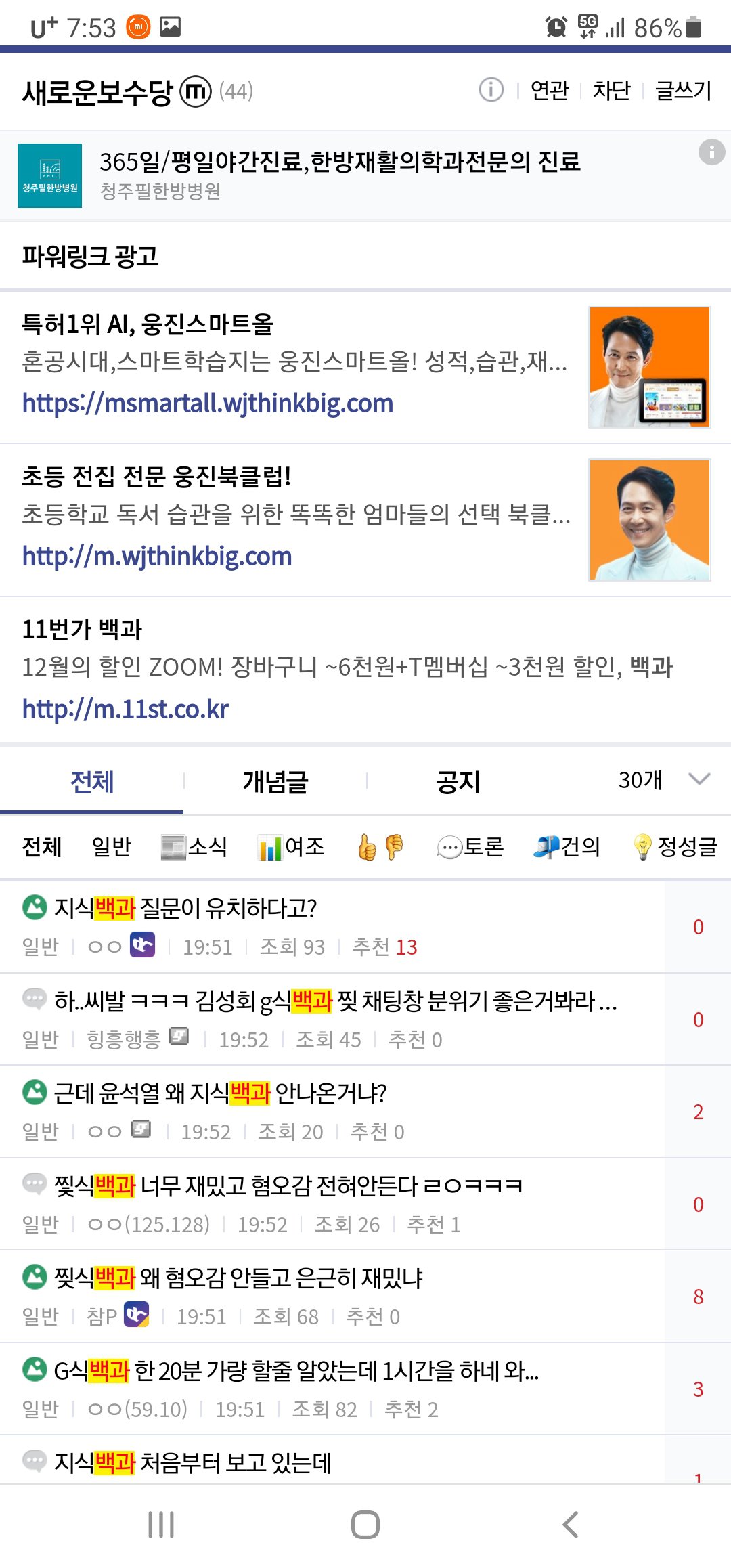Open the 11번가 백과 ad link

[x=125, y=710]
